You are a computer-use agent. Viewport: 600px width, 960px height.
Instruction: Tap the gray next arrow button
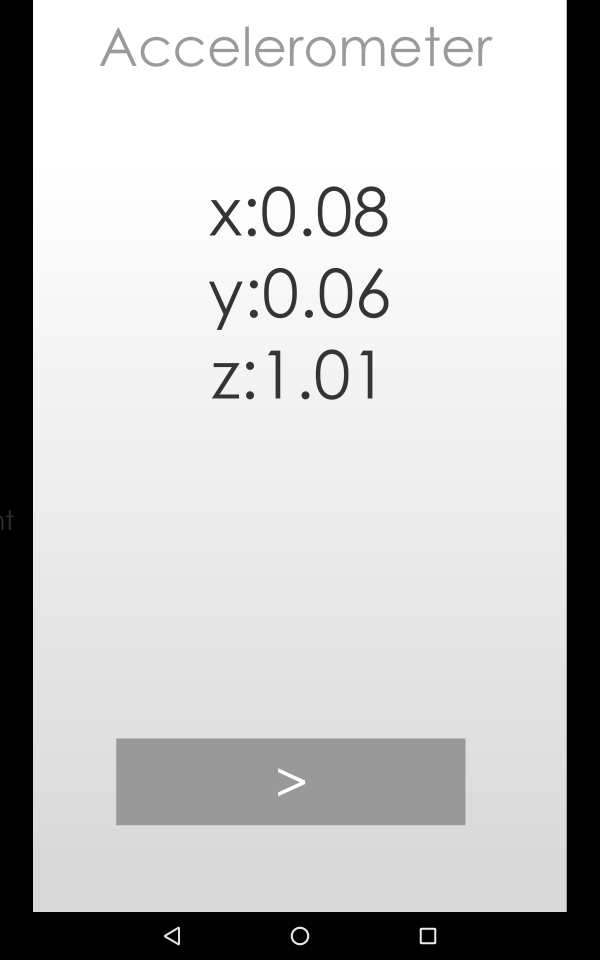click(x=290, y=781)
